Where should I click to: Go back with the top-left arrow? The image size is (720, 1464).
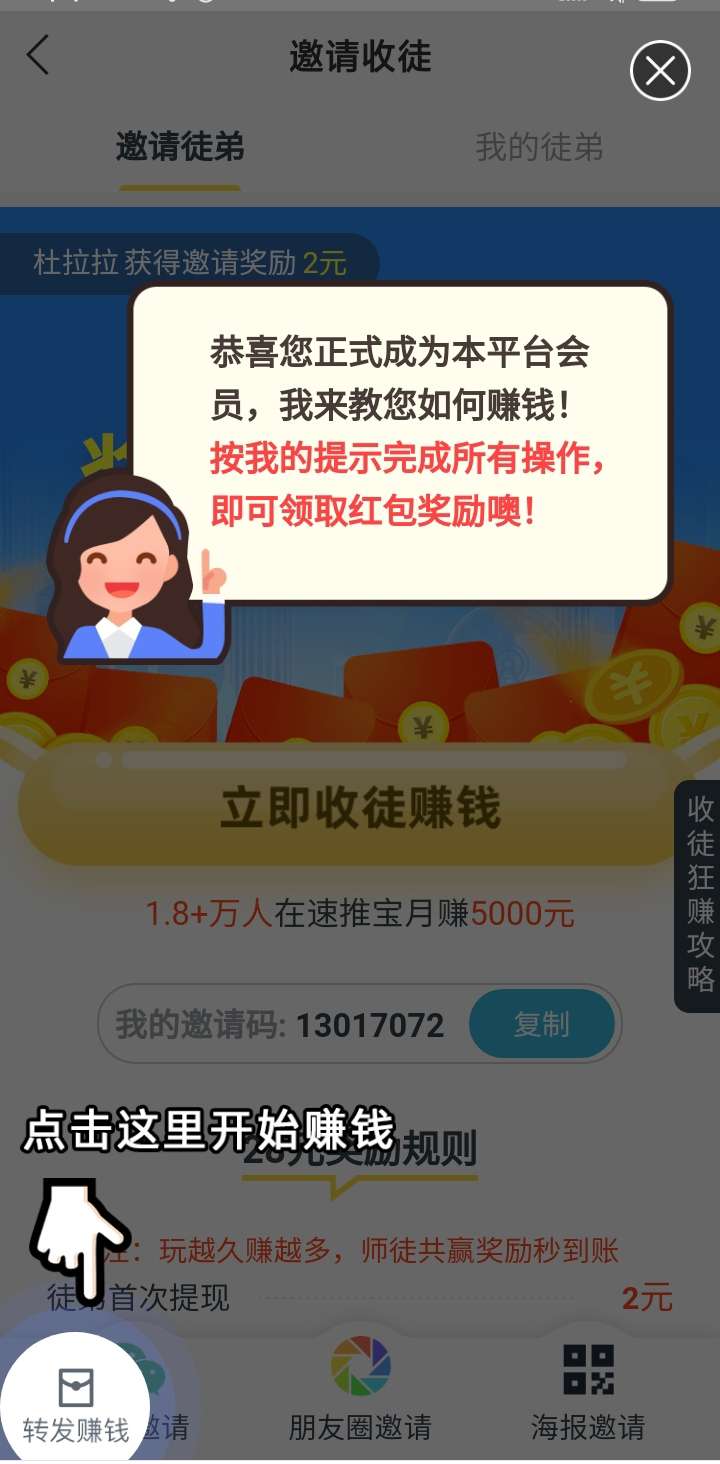pos(38,55)
